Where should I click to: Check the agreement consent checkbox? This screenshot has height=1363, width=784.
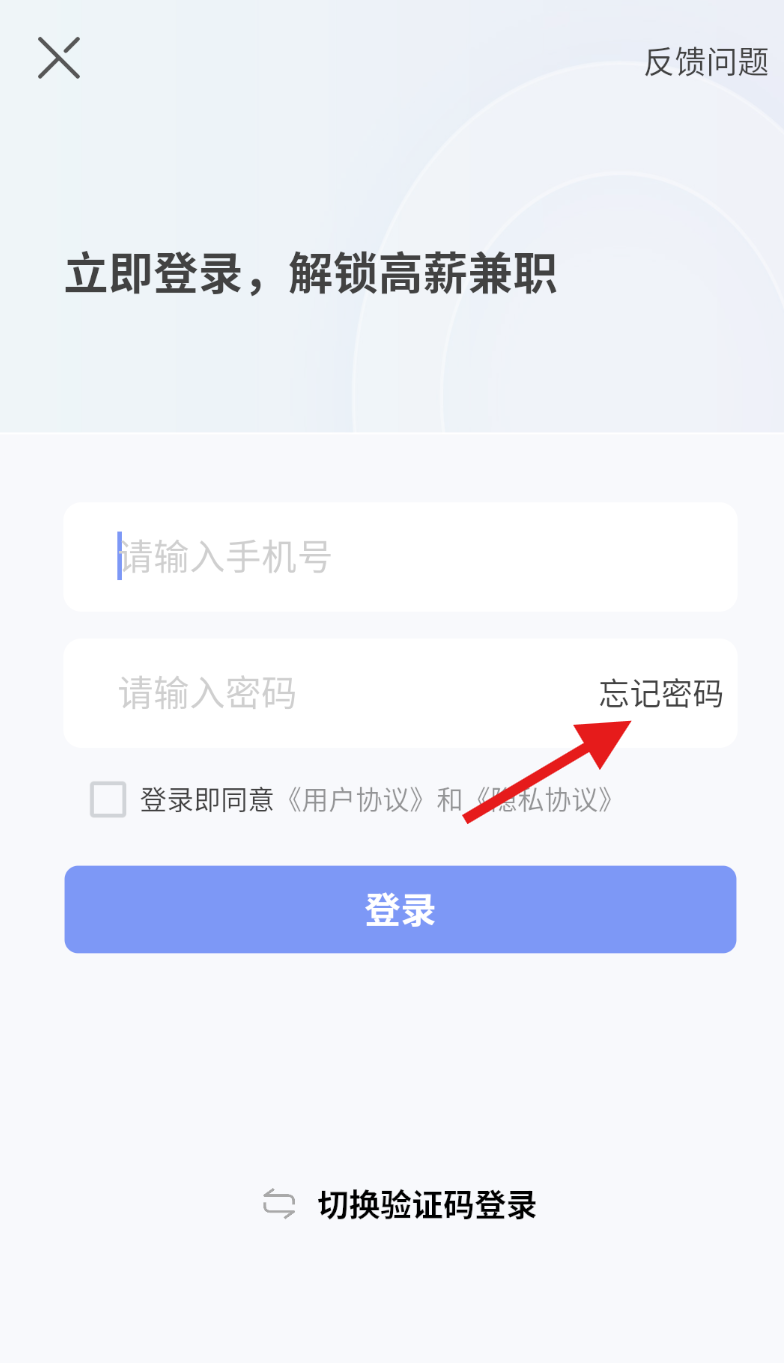pyautogui.click(x=108, y=800)
